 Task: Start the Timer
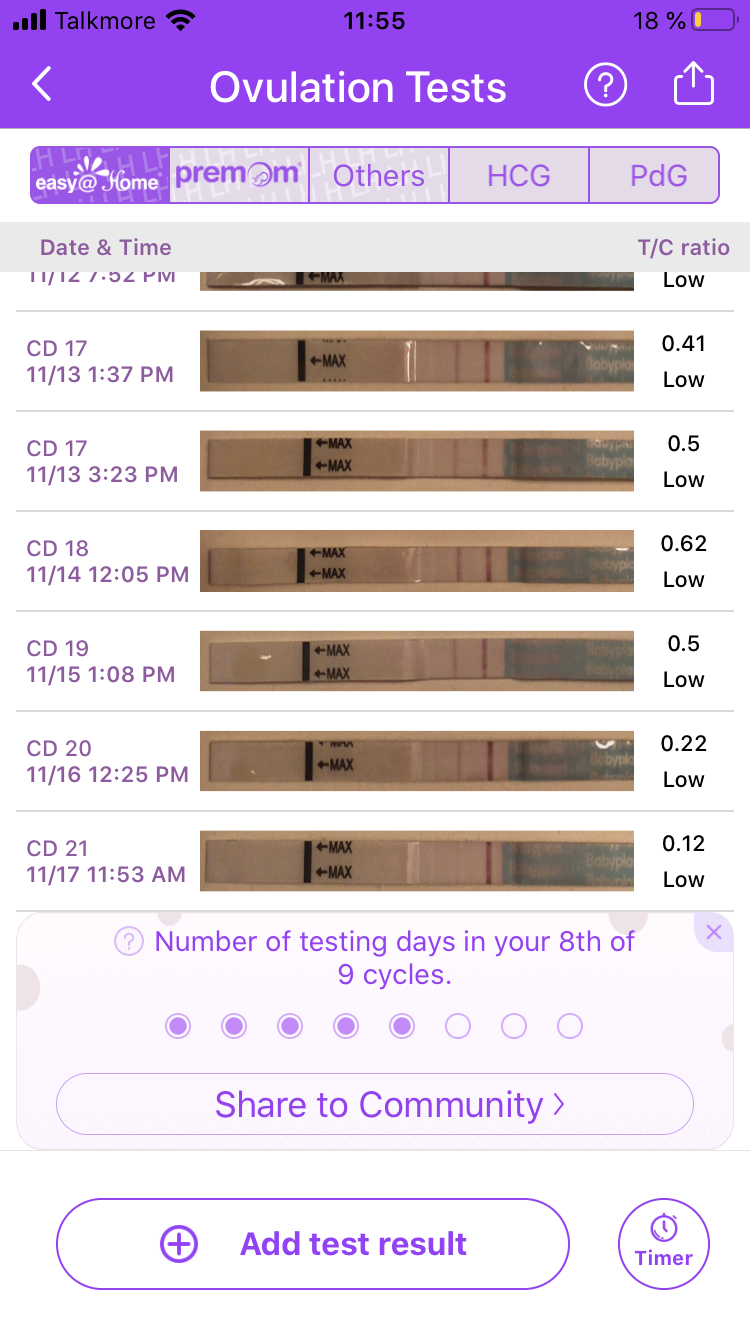click(664, 1244)
